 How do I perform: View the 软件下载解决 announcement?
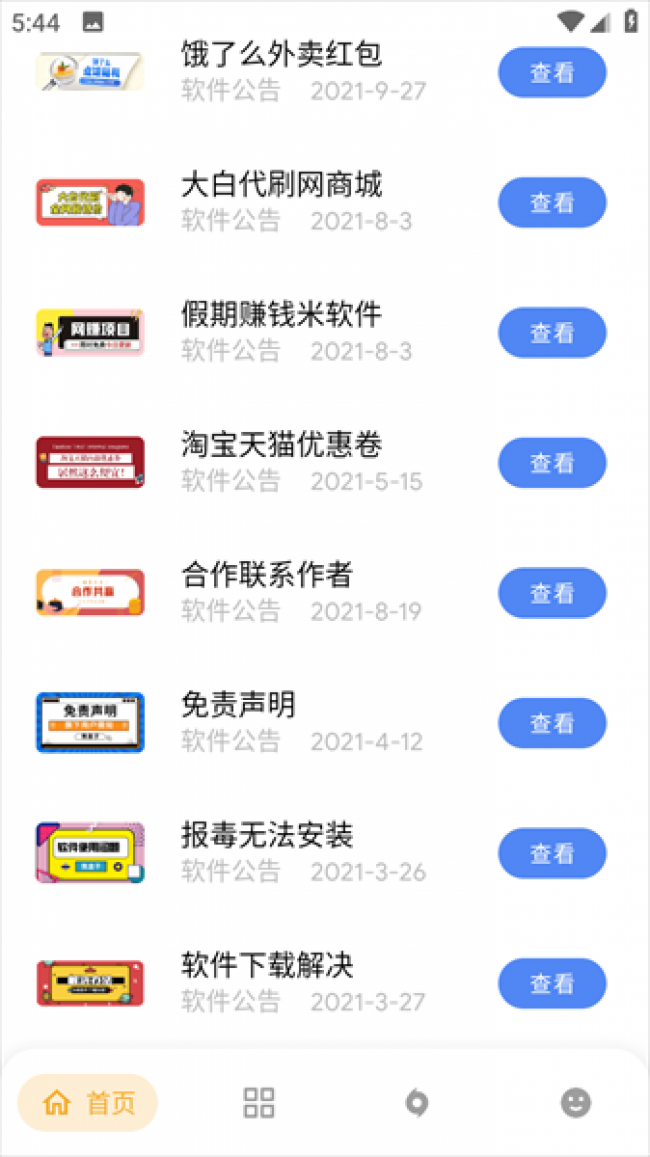pos(552,984)
